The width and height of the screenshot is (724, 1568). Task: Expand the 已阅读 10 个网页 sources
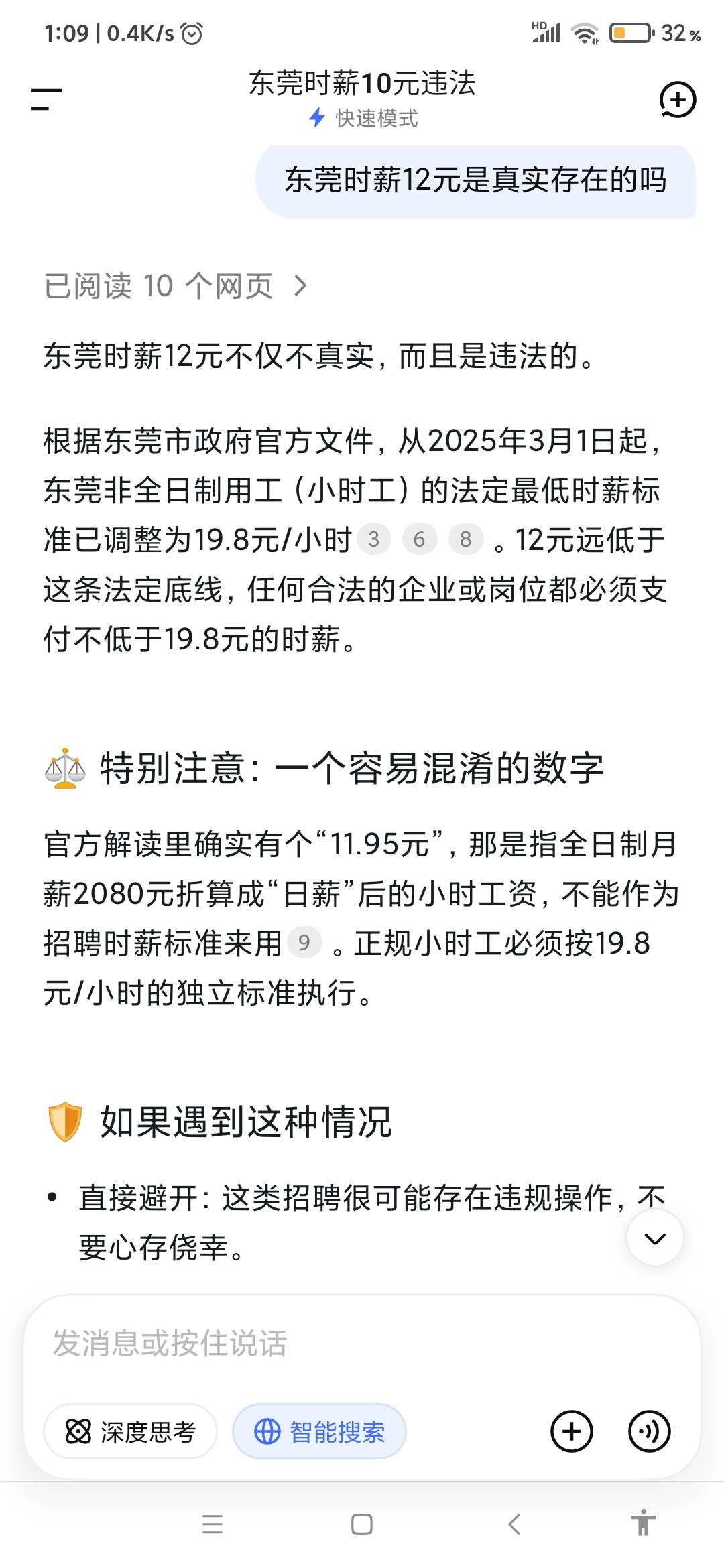tap(176, 286)
